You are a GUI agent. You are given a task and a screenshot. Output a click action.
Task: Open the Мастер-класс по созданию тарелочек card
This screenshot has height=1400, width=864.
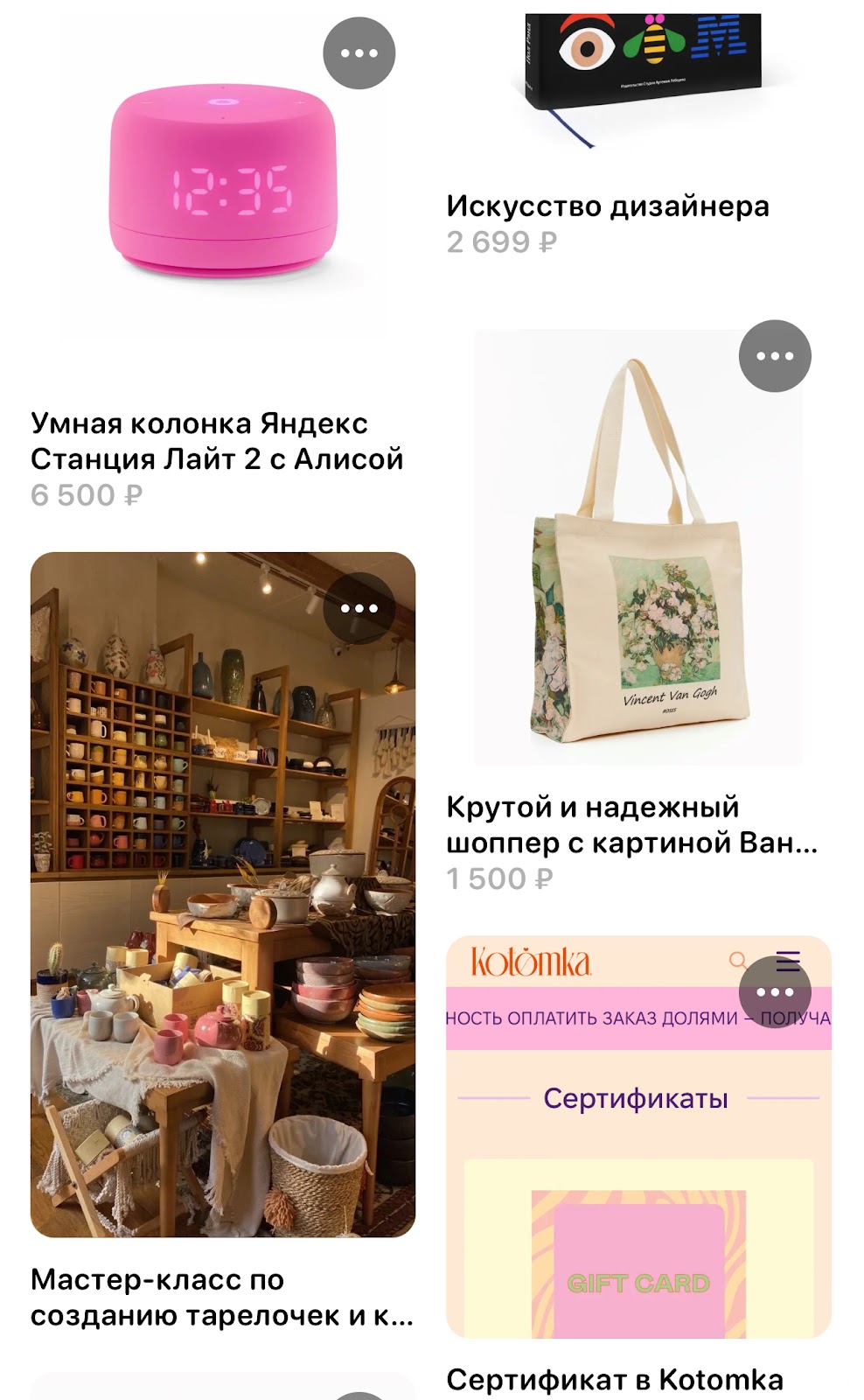point(223,941)
